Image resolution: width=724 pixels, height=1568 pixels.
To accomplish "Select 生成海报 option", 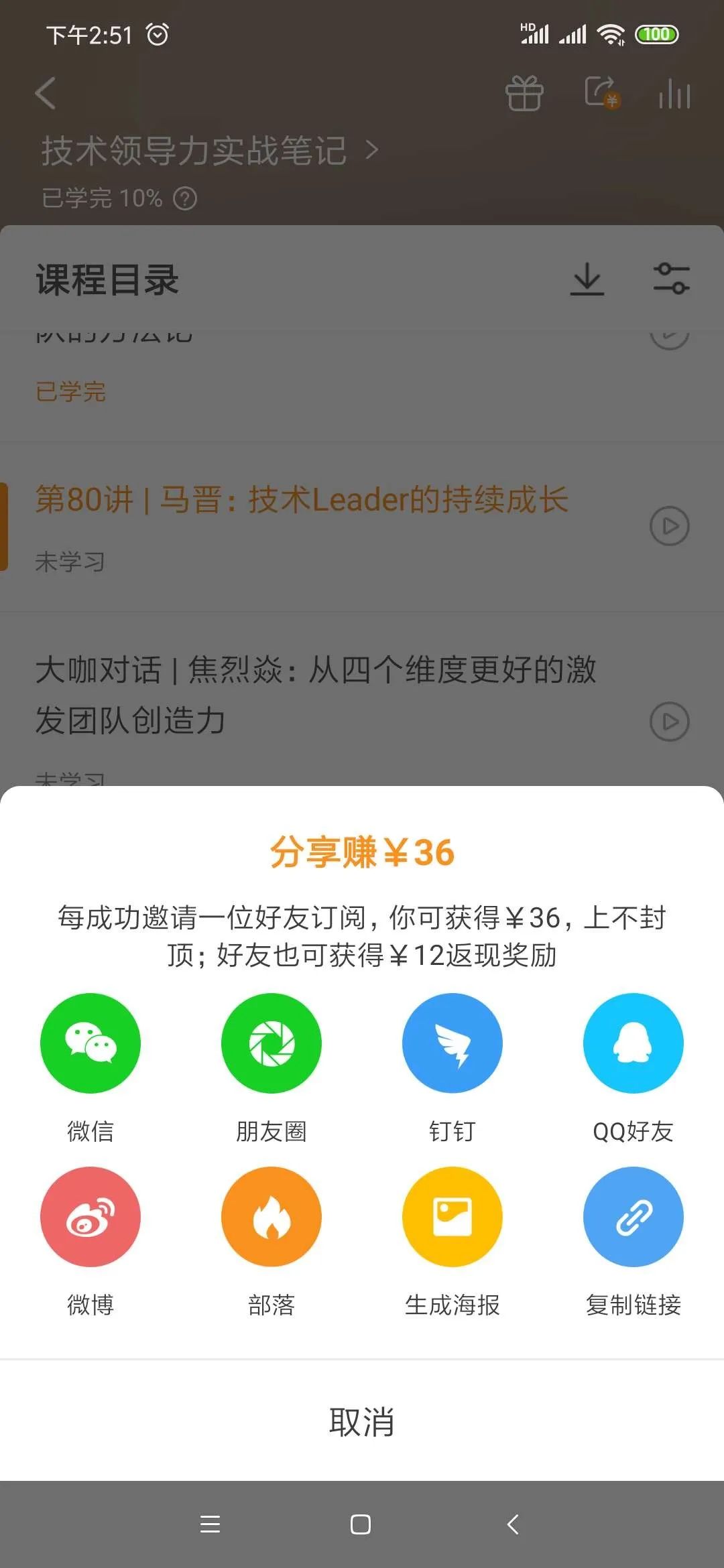I will coord(452,1217).
